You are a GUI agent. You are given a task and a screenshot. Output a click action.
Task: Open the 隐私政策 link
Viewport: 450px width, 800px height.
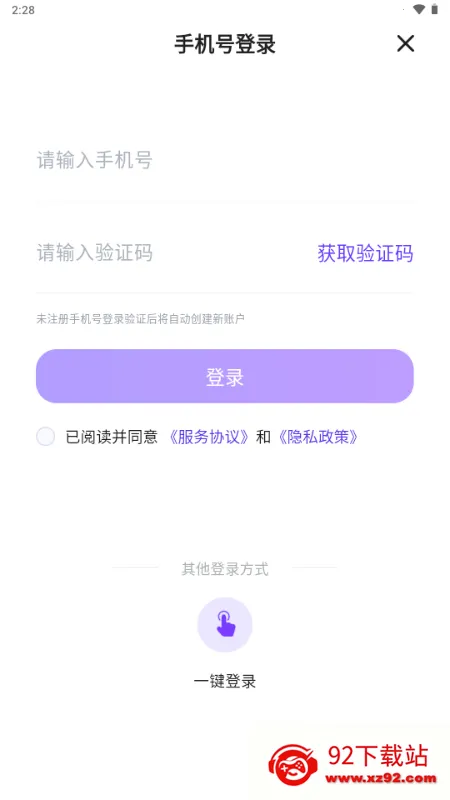tap(317, 437)
